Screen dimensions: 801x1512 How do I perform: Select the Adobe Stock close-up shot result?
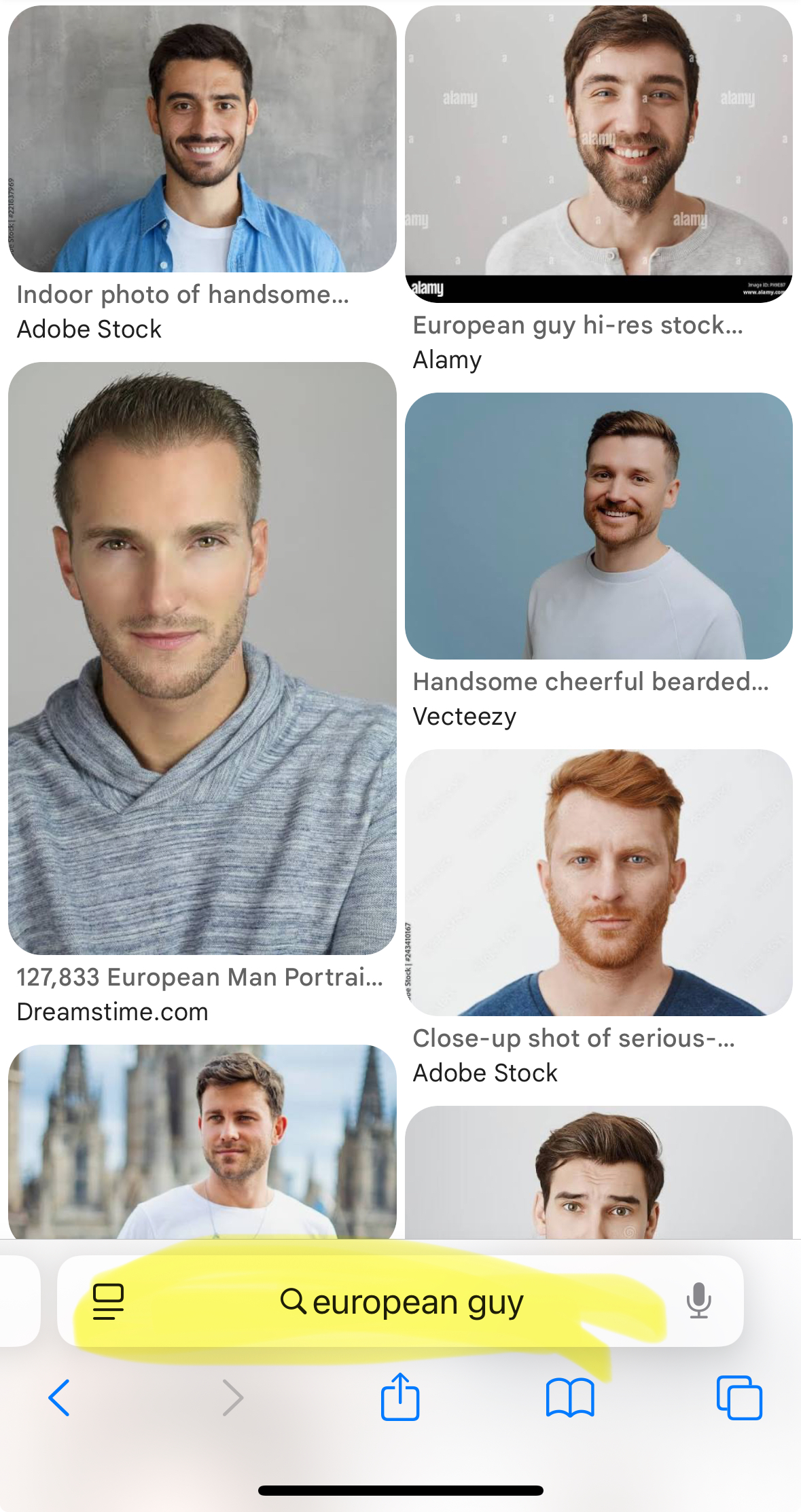(599, 882)
